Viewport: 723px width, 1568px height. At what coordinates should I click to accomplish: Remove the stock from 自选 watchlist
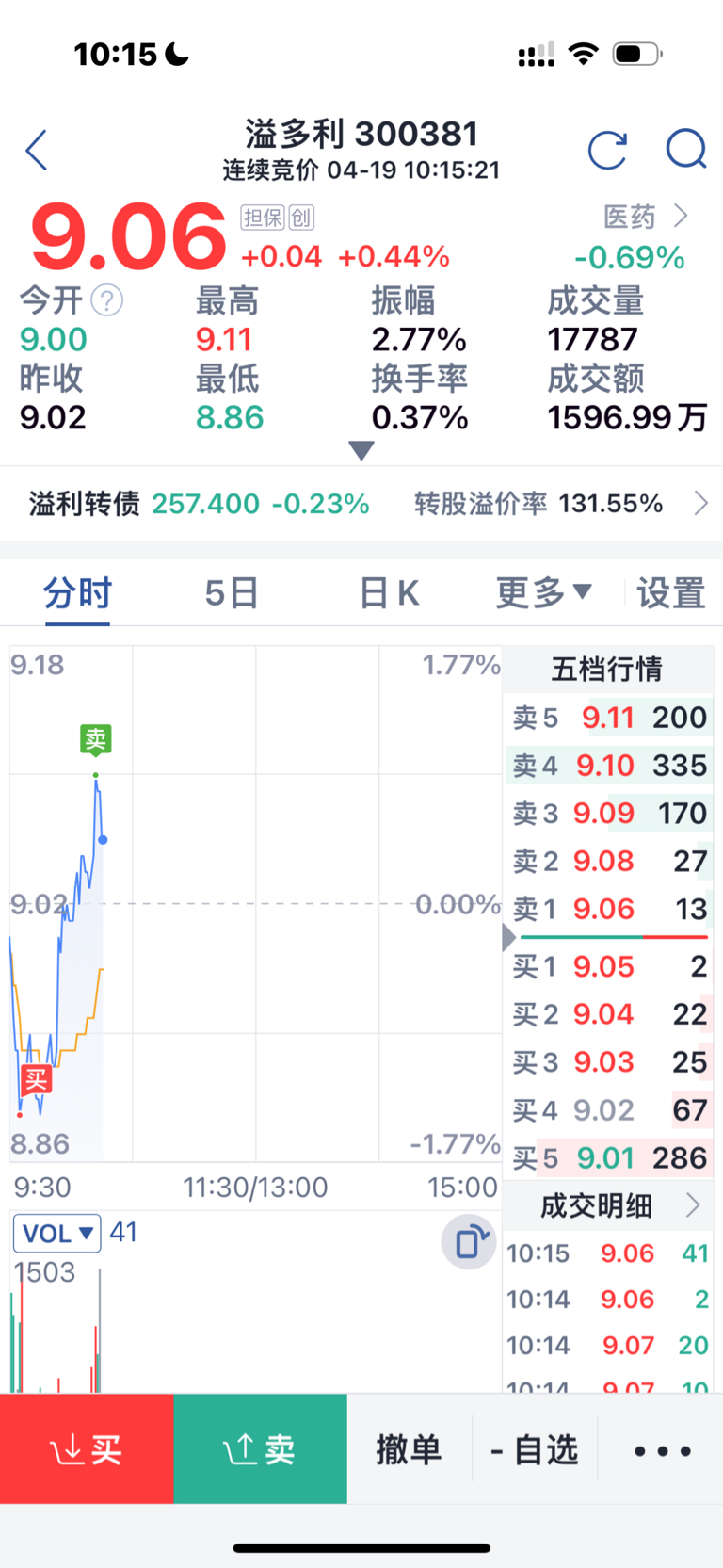(x=535, y=1450)
